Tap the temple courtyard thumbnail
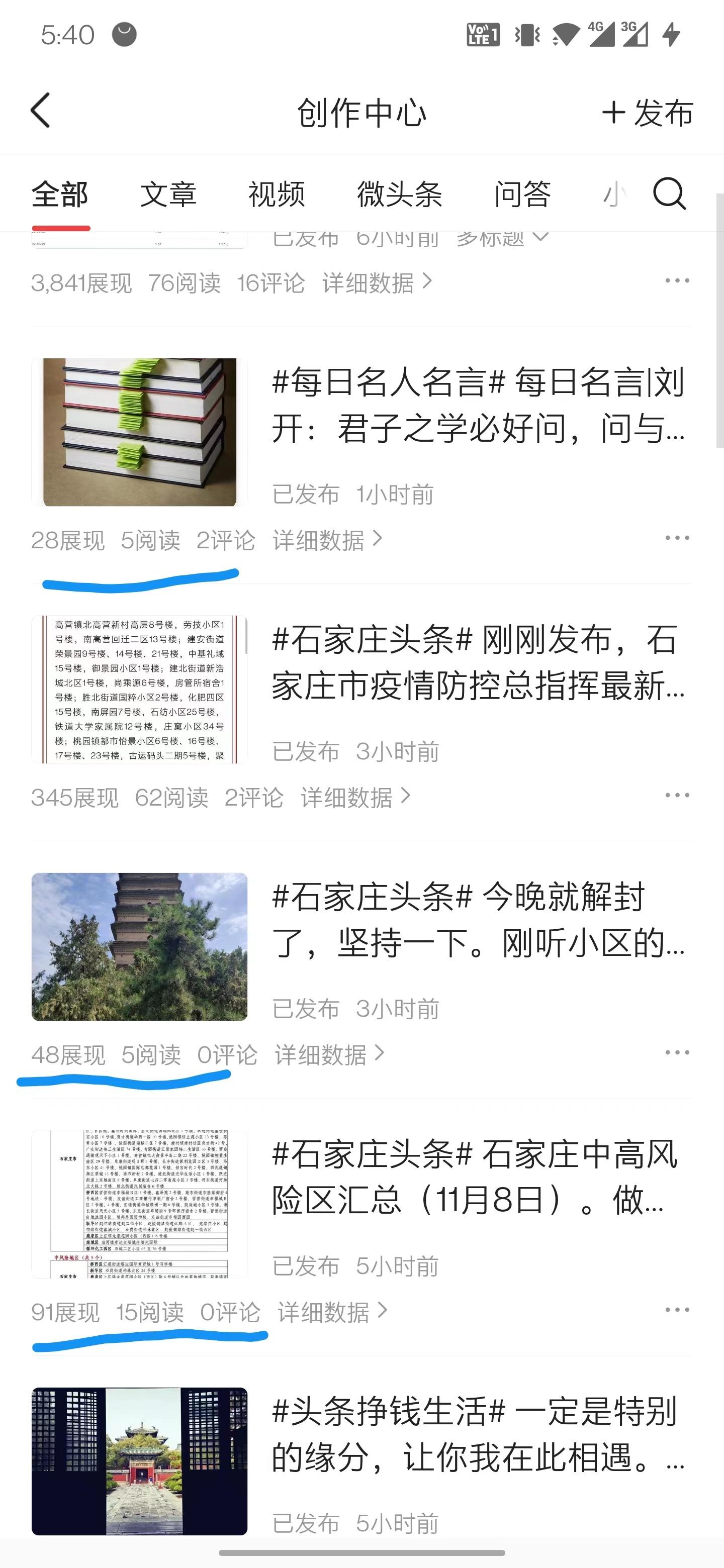This screenshot has height=1568, width=724. click(x=140, y=1461)
